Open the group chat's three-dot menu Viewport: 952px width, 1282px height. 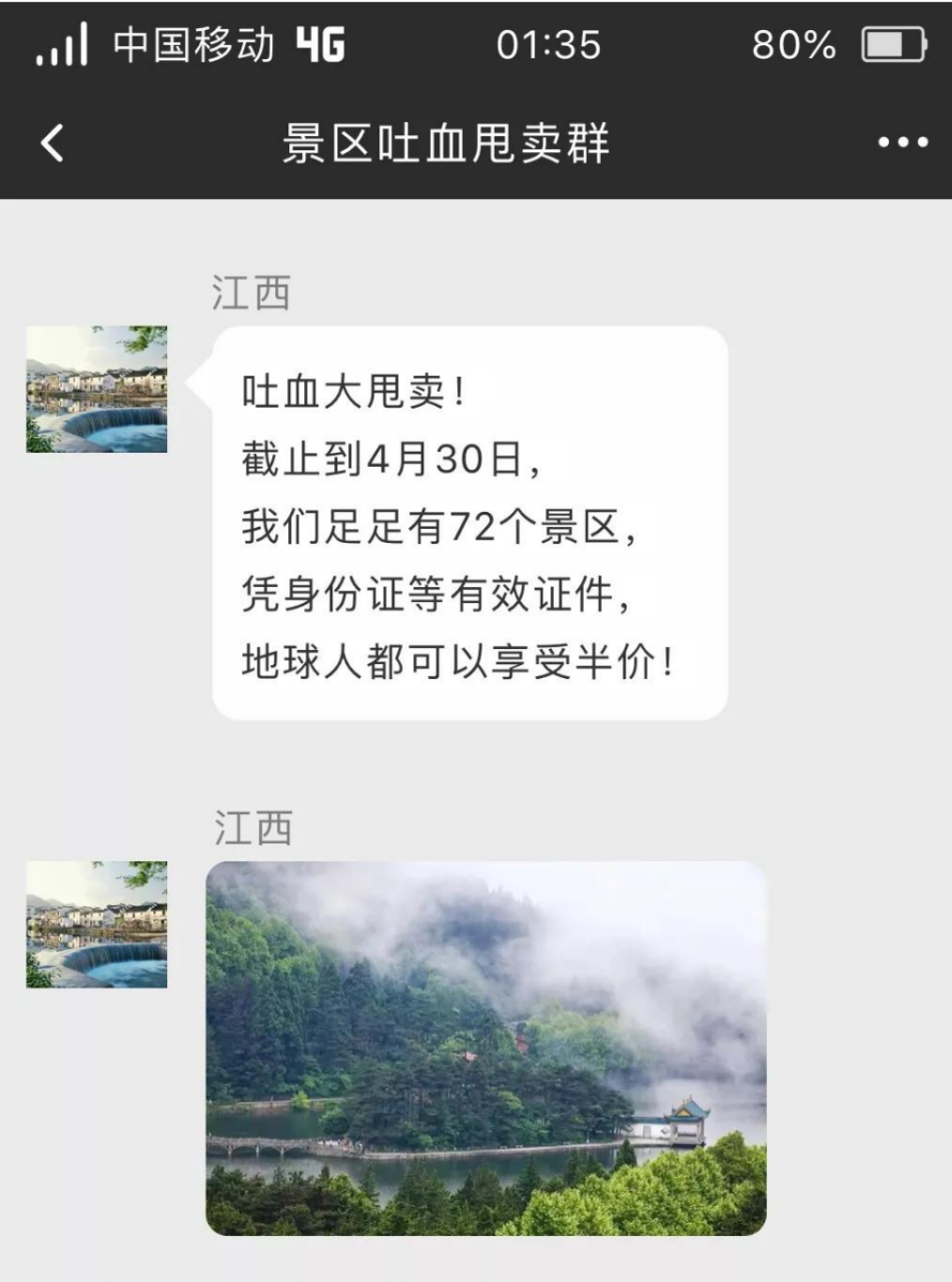tap(902, 143)
